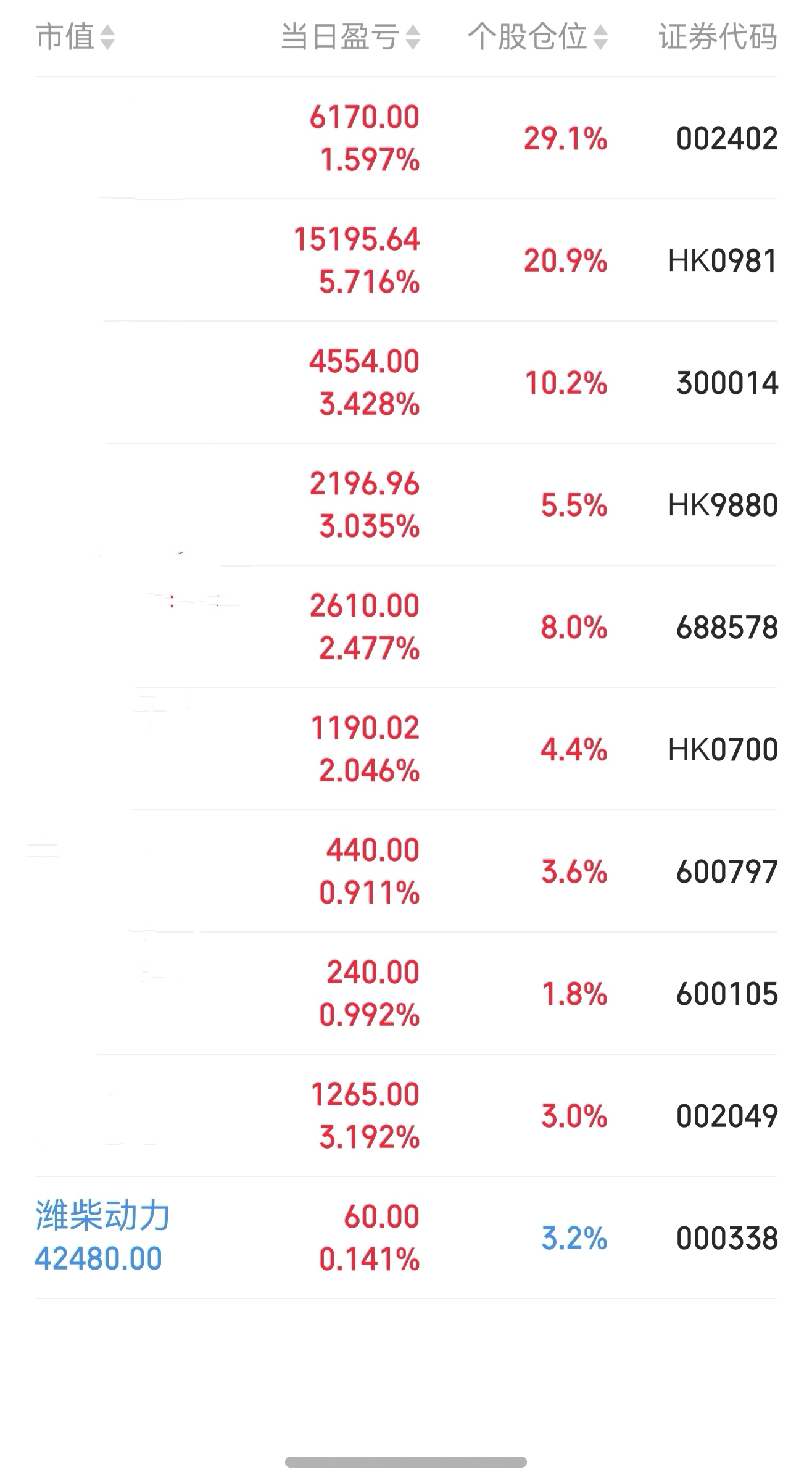View details of holding 600797

pyautogui.click(x=406, y=871)
